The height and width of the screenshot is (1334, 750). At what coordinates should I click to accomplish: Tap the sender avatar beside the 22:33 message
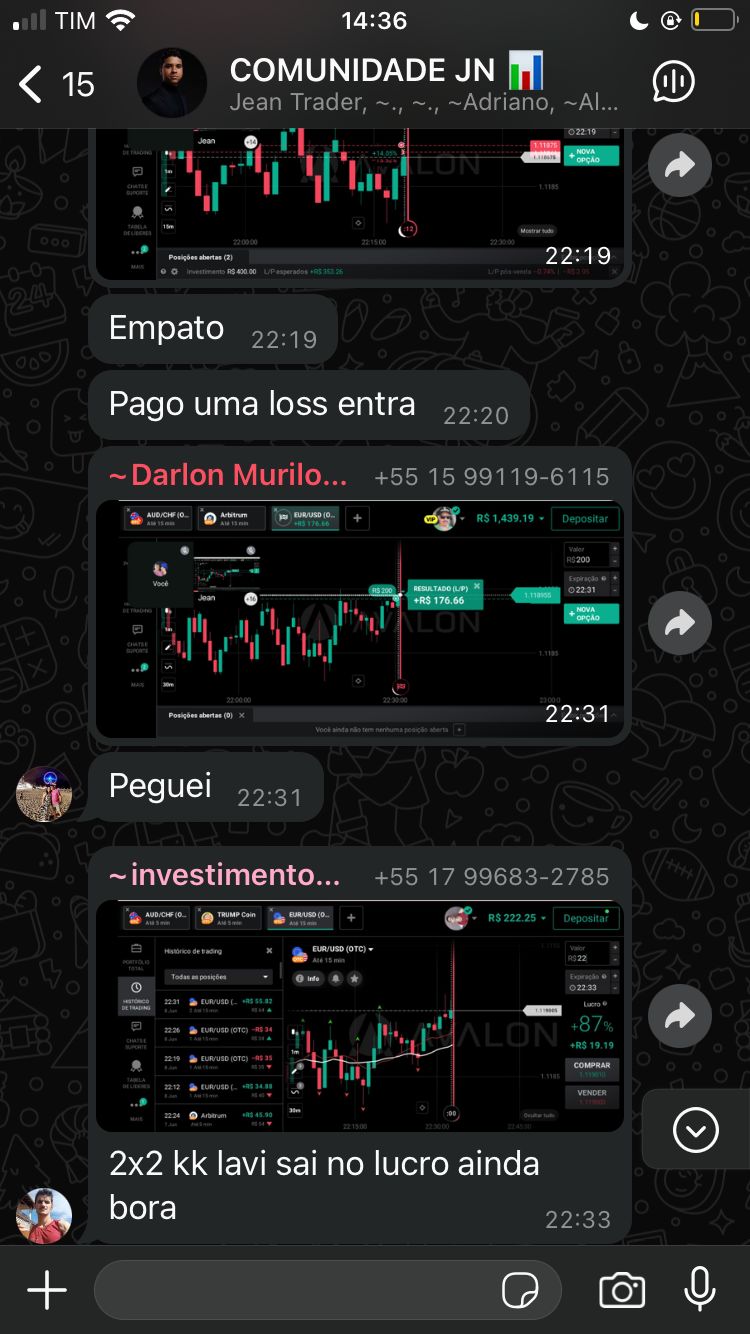pos(44,1215)
